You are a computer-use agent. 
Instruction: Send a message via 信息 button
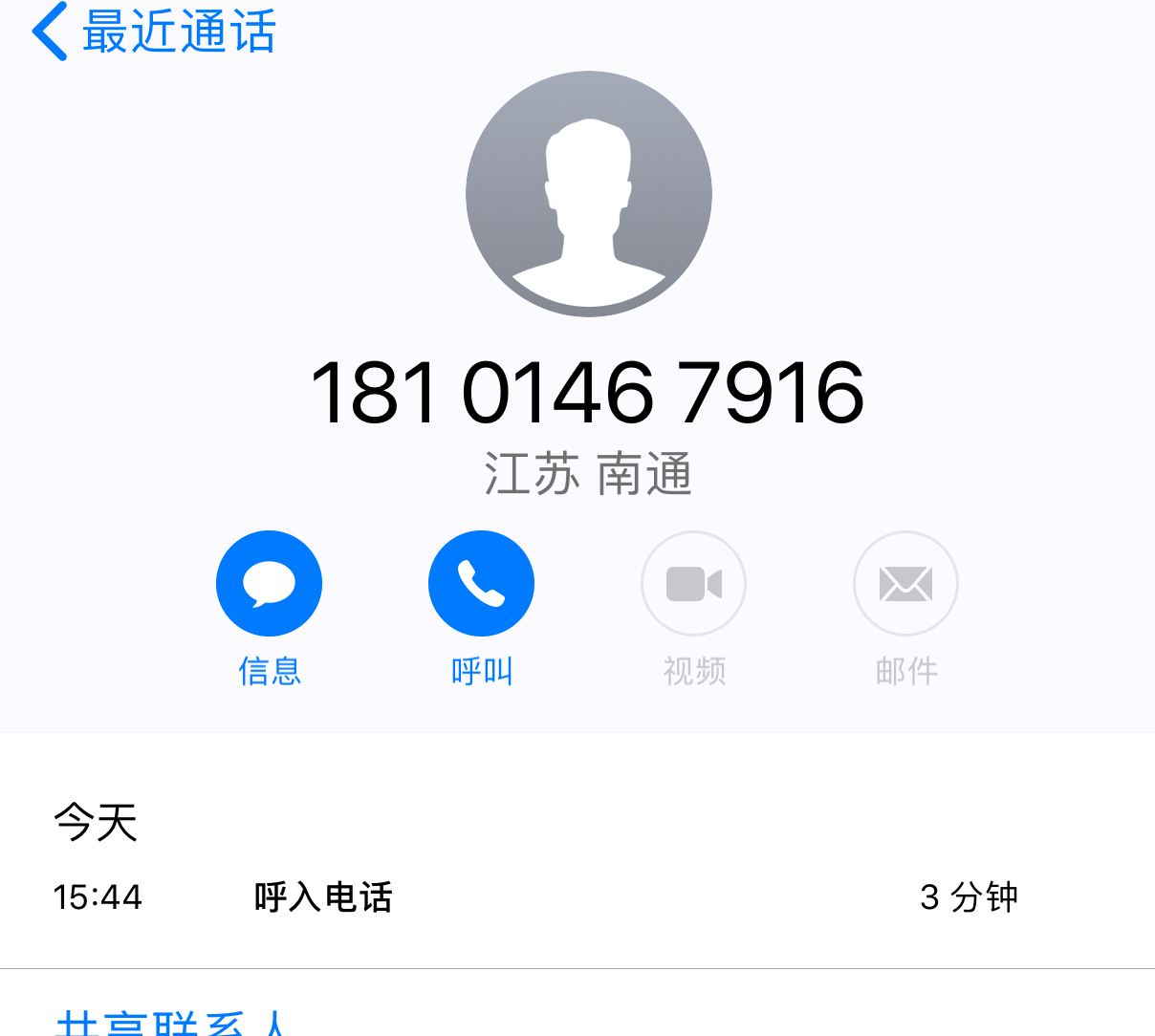click(x=269, y=584)
